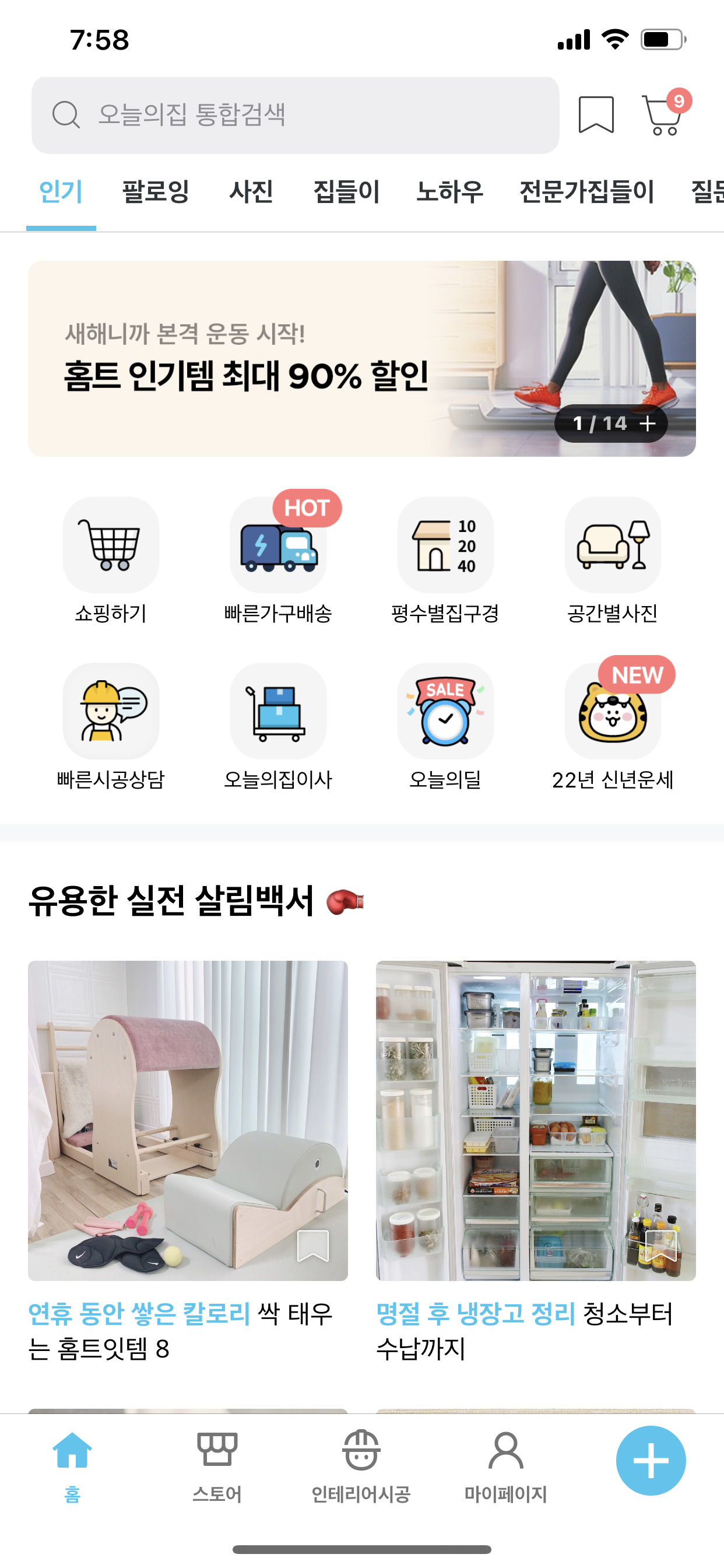The height and width of the screenshot is (1568, 724).
Task: Open 빠른가구배송 shortcut
Action: (x=278, y=560)
